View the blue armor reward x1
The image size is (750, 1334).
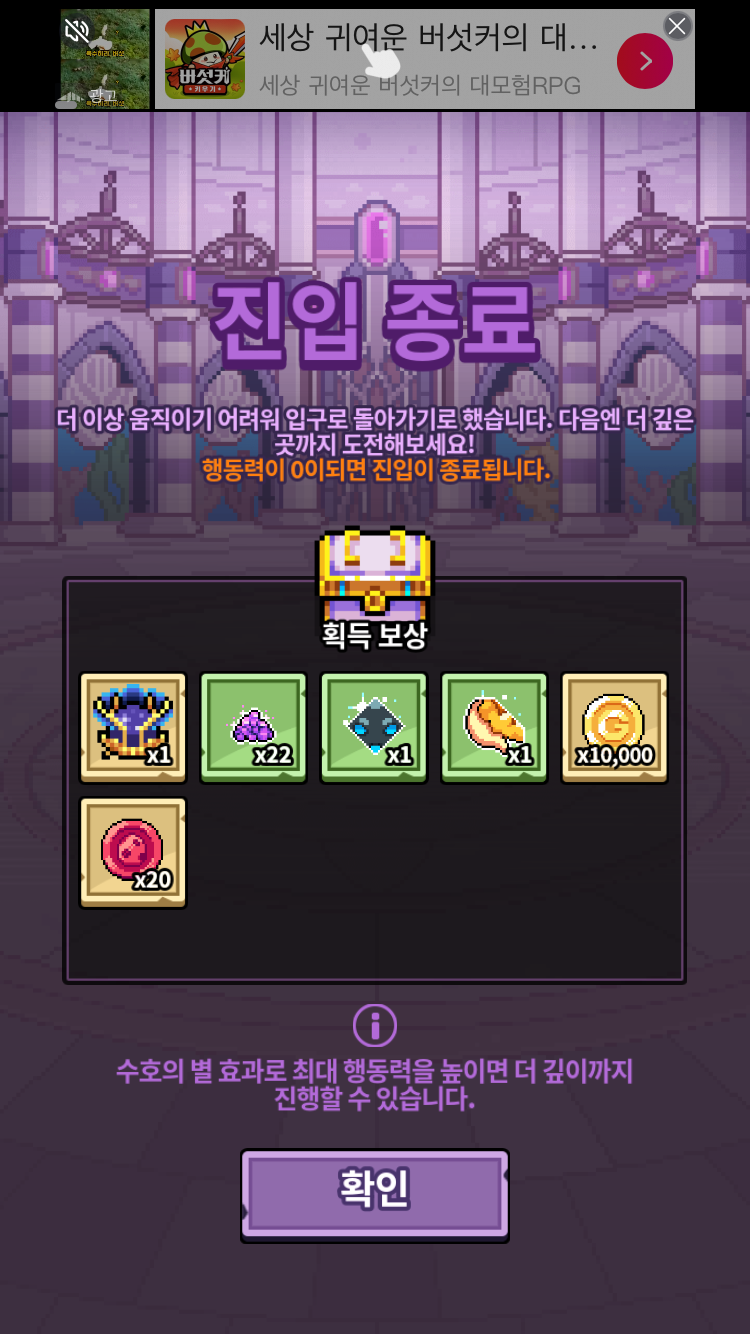[x=133, y=727]
